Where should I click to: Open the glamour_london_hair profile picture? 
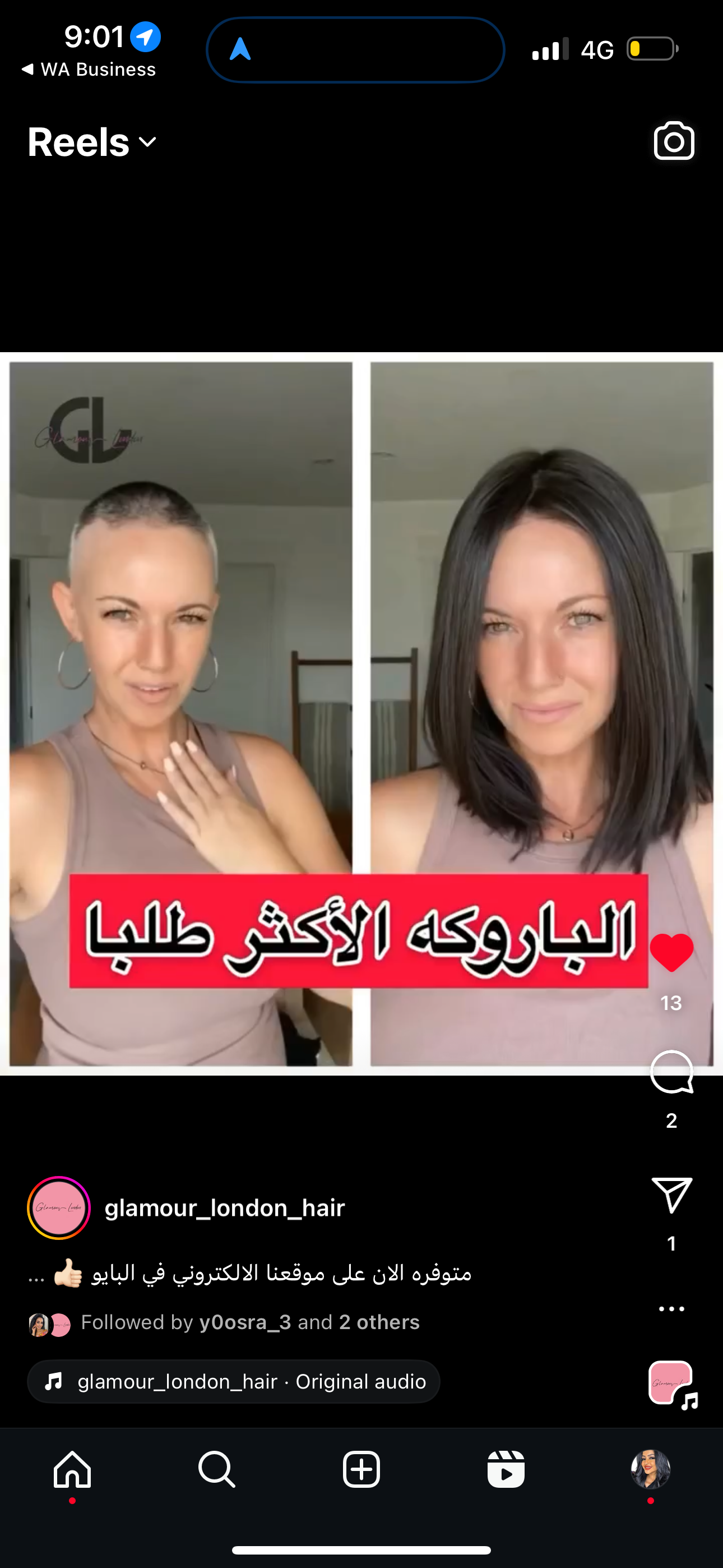coord(59,1207)
